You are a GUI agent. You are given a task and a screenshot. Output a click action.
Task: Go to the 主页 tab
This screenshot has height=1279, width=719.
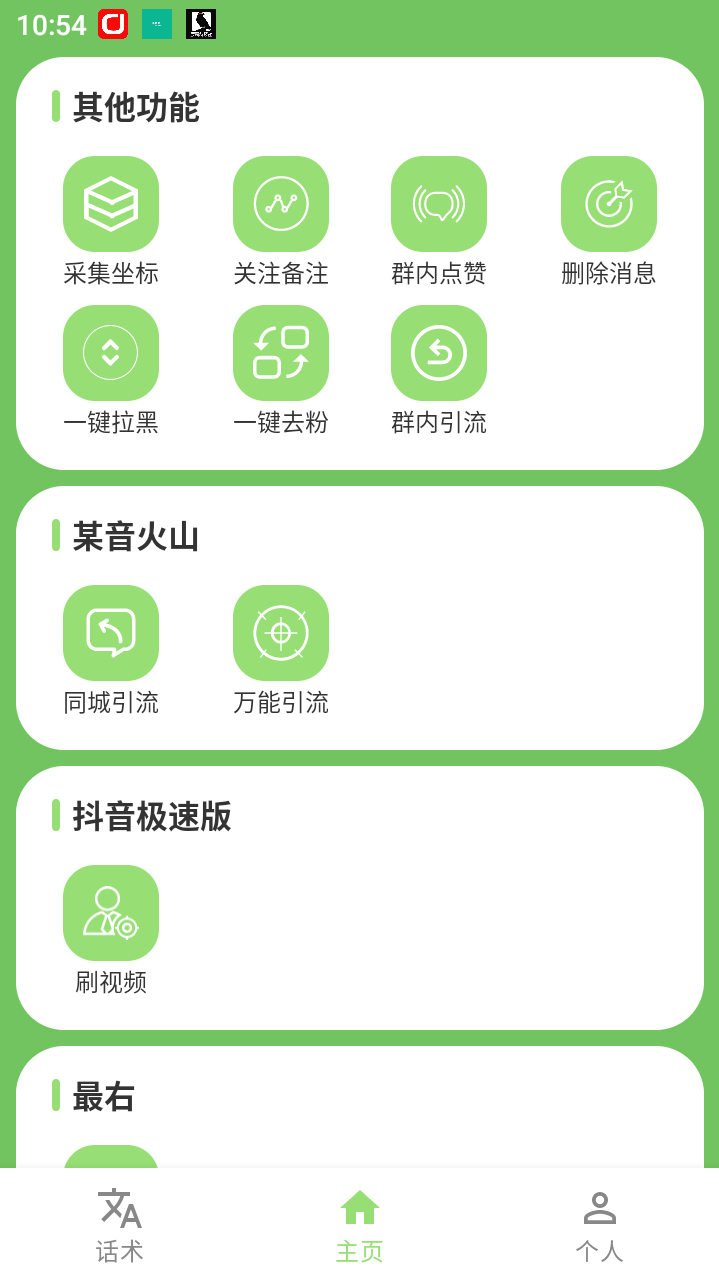coord(360,1225)
